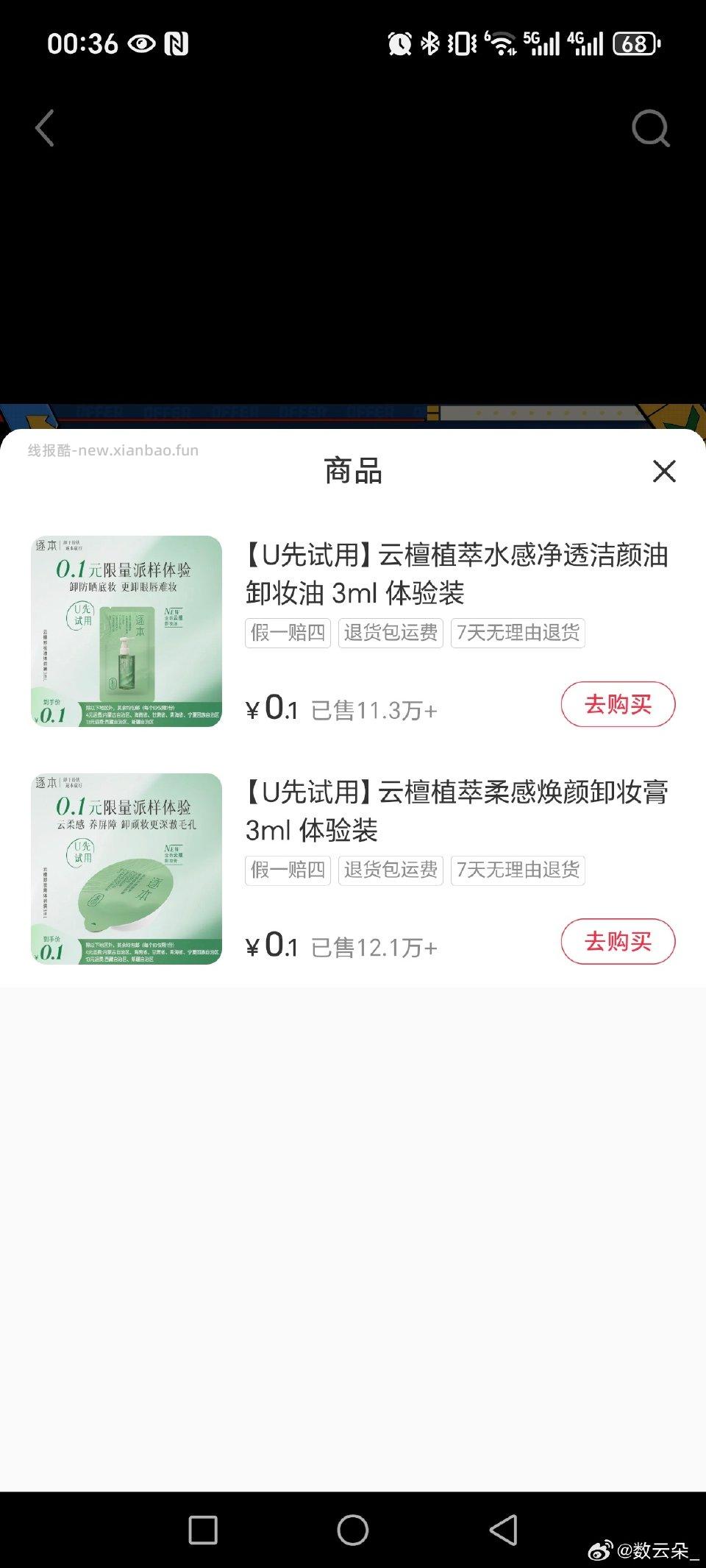The height and width of the screenshot is (1568, 706).
Task: Tap the Wi-Fi signal status icon
Action: (x=499, y=44)
